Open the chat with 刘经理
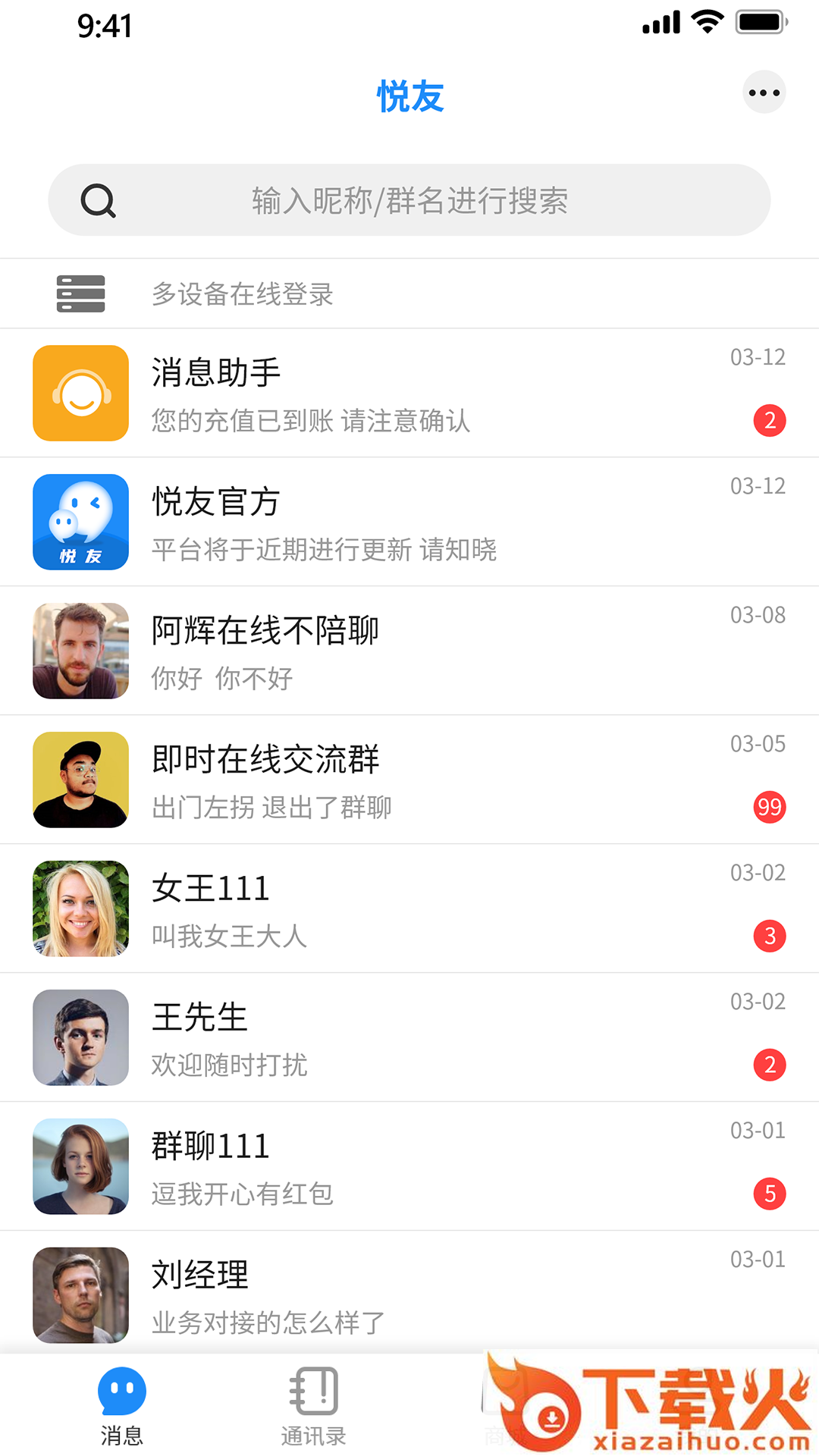Screen dimensions: 819x1456 point(409,1294)
